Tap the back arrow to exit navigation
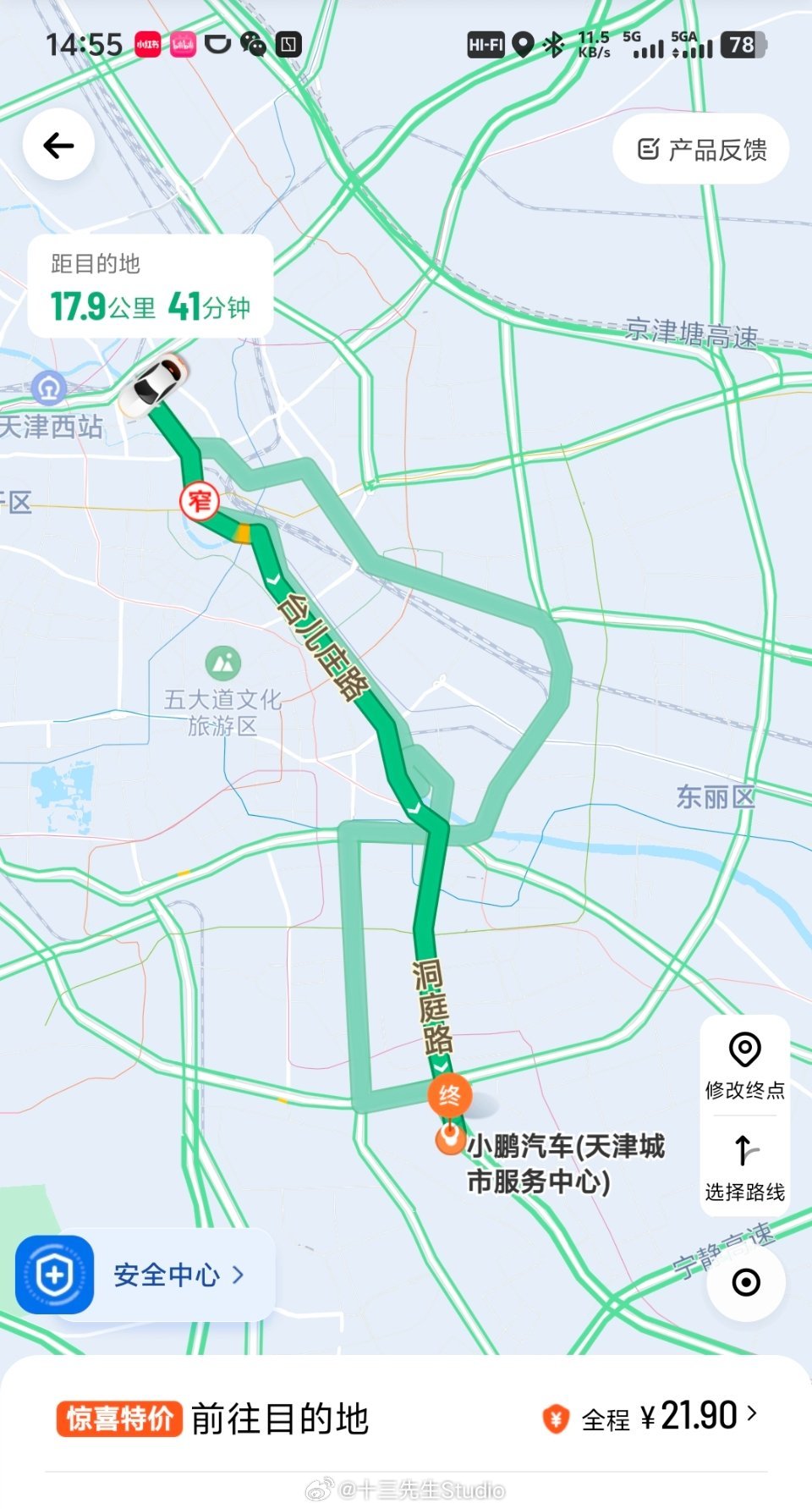 pos(58,145)
